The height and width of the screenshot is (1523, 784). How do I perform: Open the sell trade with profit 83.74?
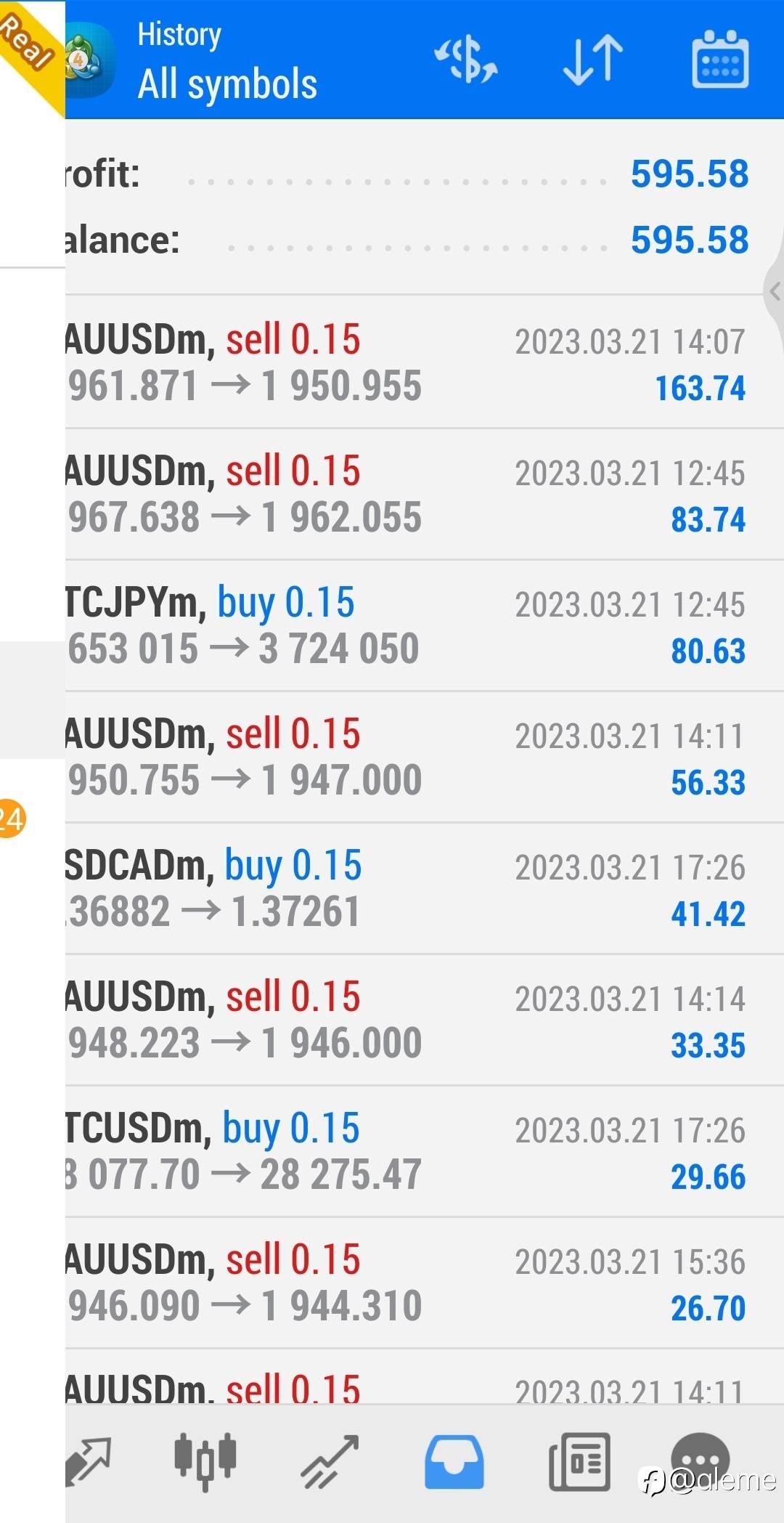point(424,494)
